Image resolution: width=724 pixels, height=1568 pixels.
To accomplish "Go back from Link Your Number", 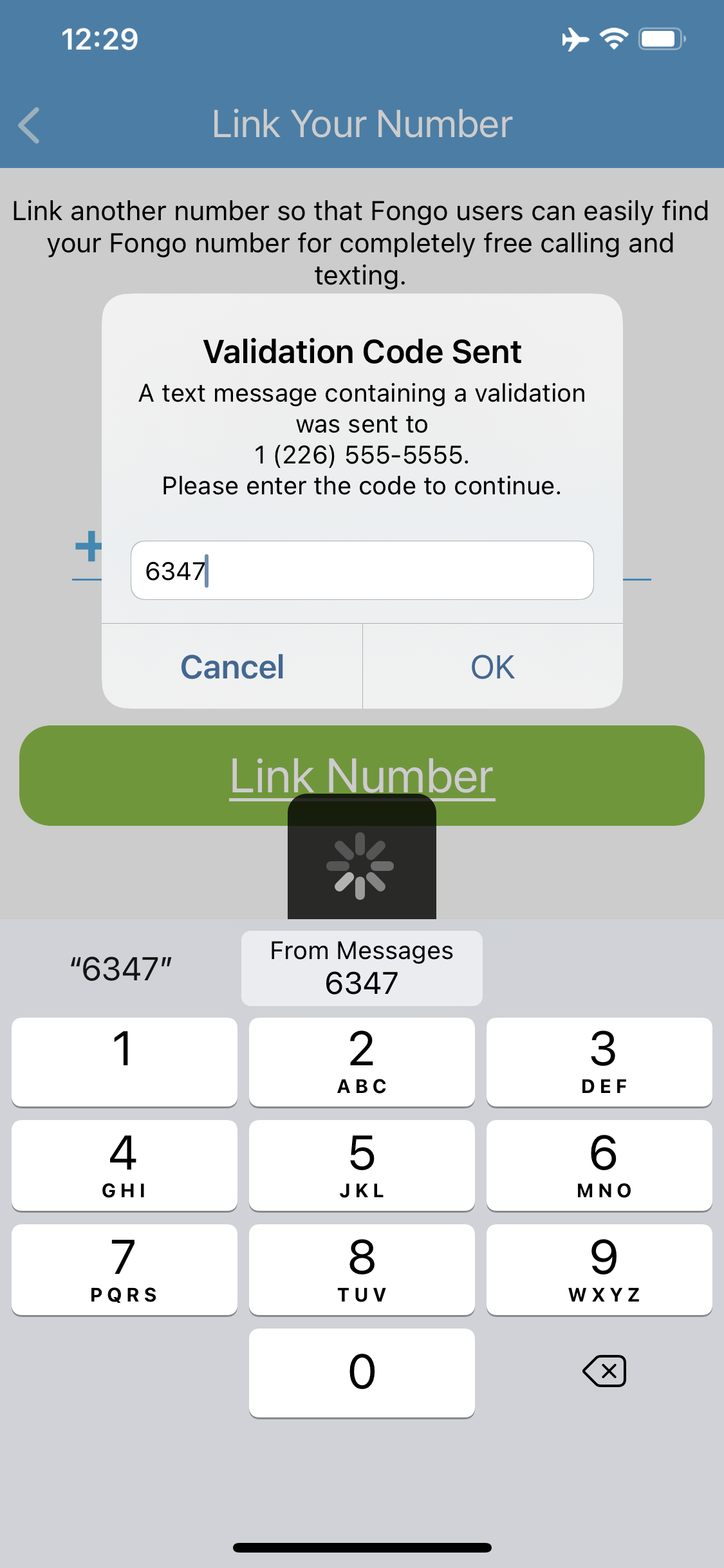I will (x=30, y=125).
